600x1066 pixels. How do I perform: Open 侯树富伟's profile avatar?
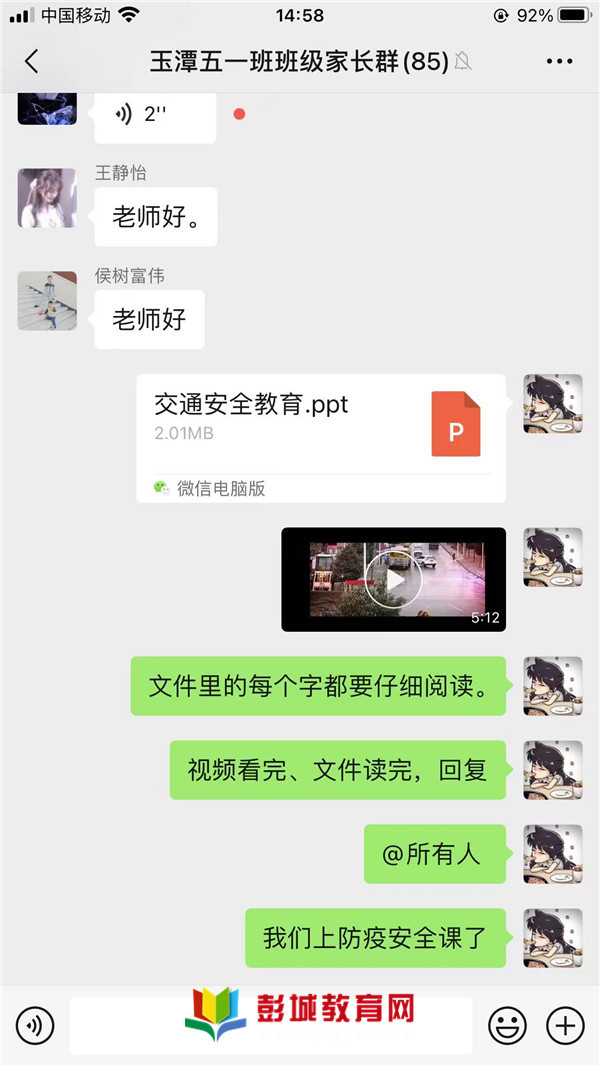coord(47,300)
